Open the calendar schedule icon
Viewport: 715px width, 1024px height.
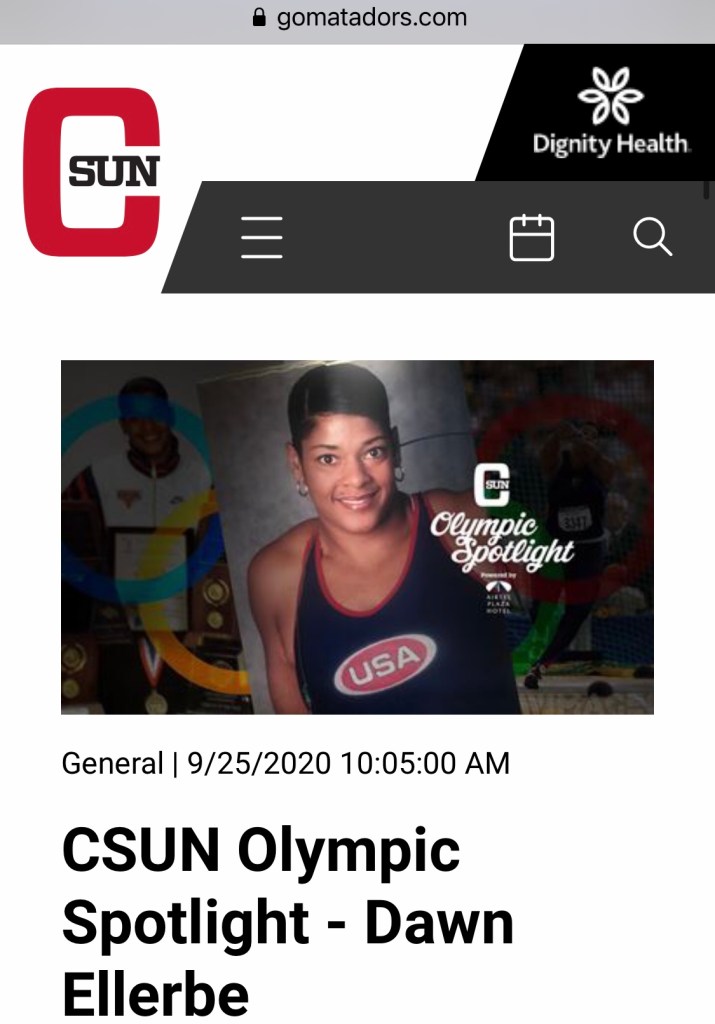click(x=532, y=238)
